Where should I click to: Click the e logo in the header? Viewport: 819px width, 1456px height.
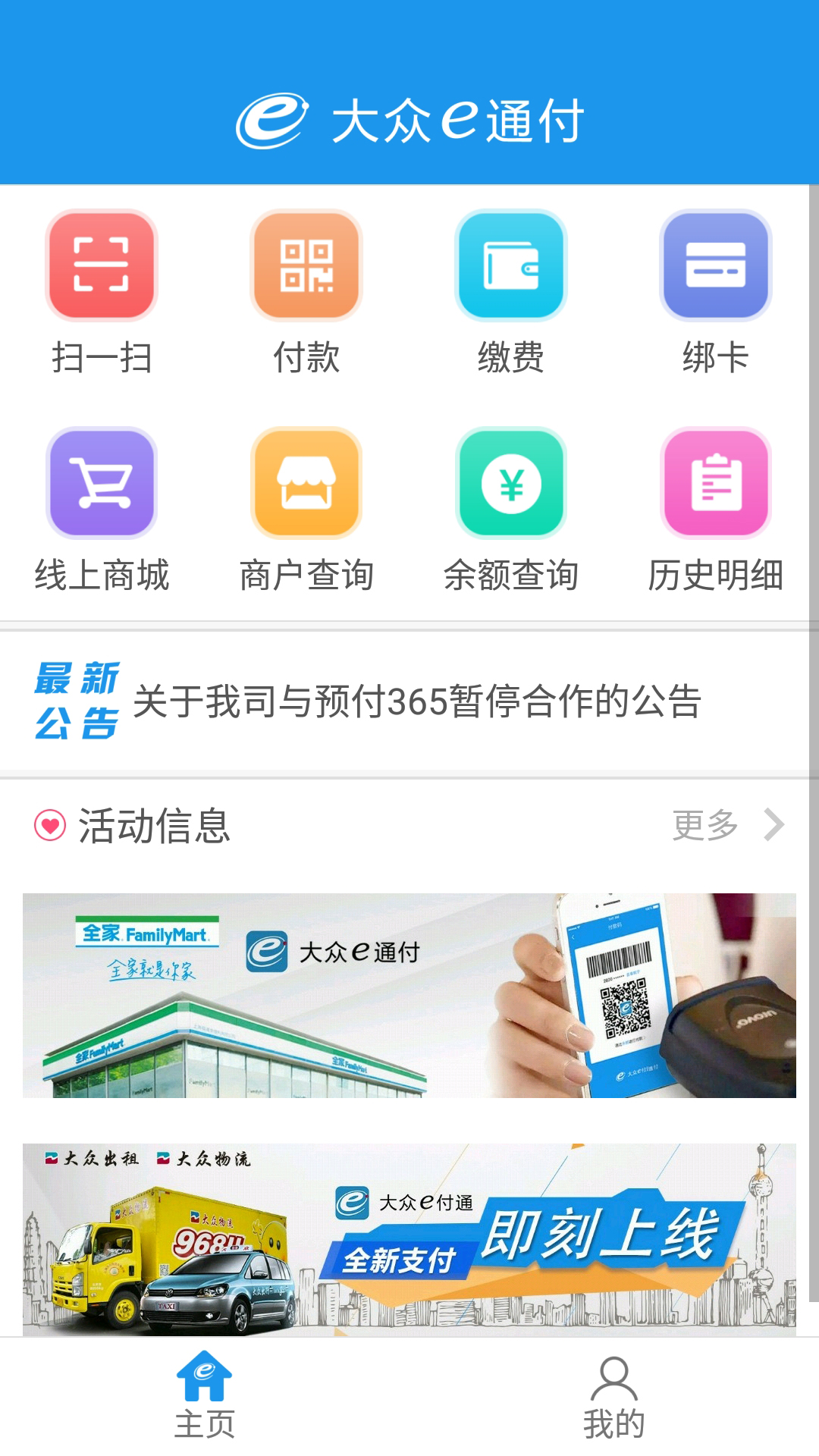273,118
